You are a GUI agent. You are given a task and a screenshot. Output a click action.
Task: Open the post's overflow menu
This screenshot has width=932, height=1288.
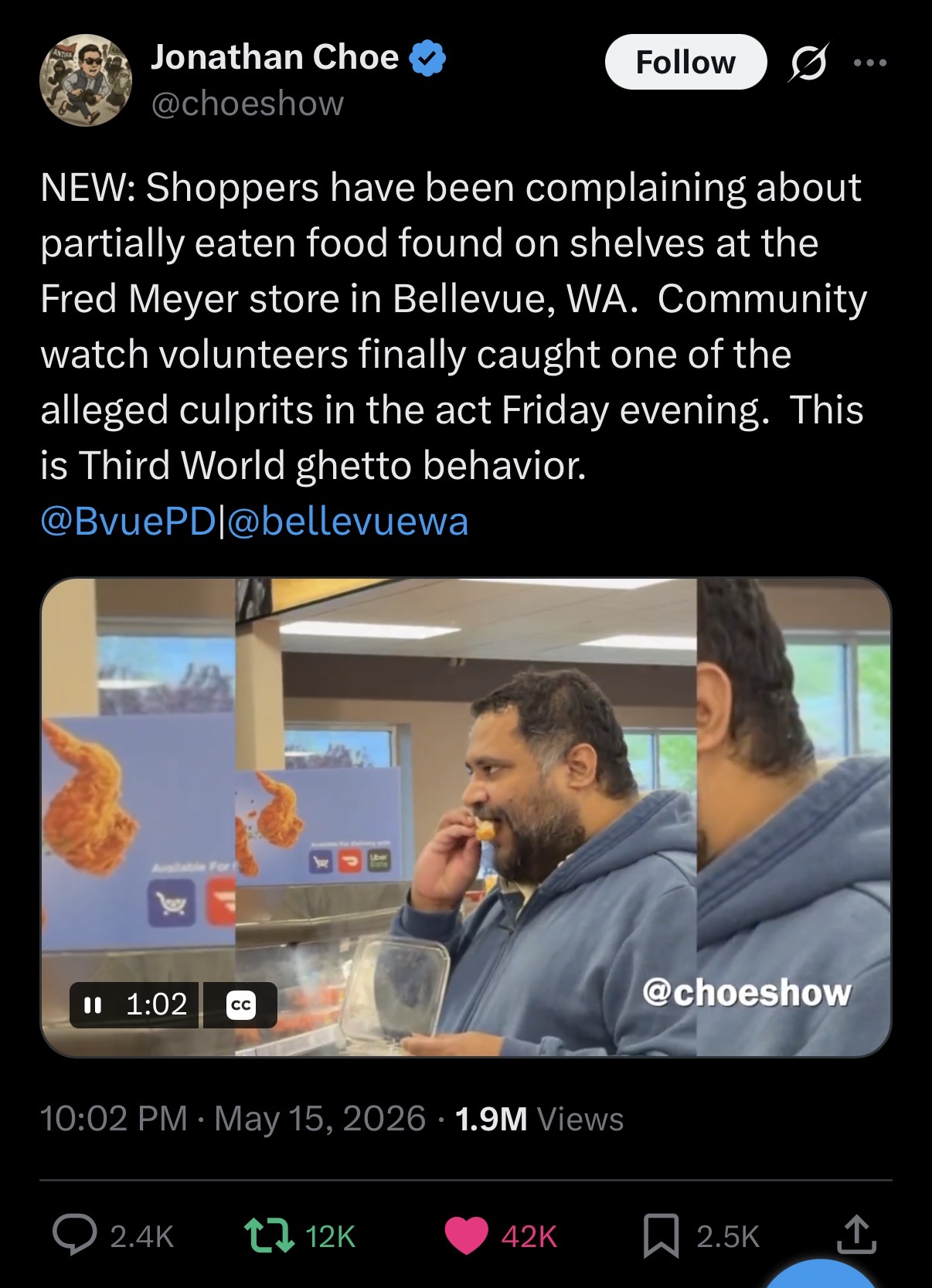coord(870,63)
